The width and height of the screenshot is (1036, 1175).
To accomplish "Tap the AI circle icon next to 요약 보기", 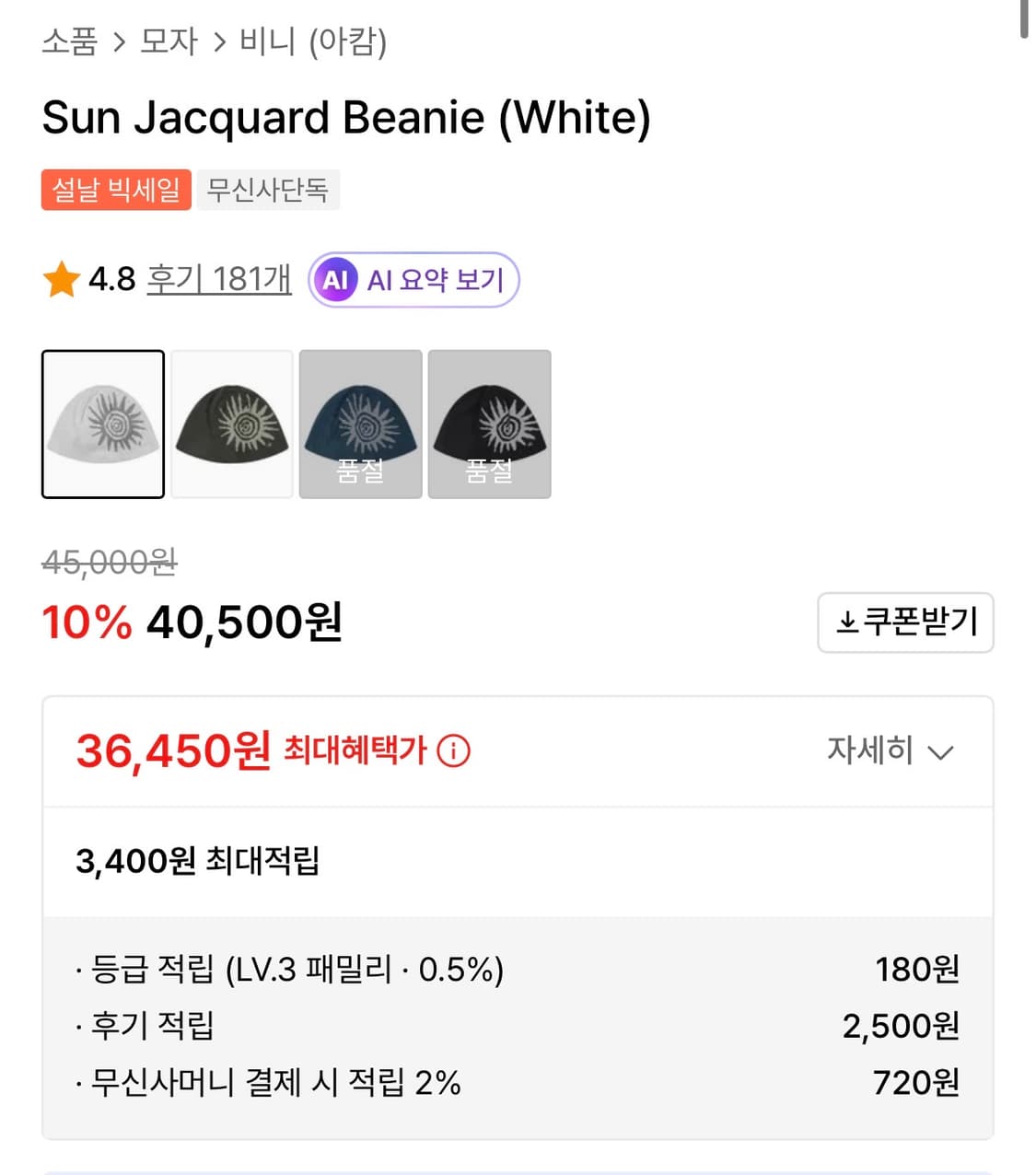I will 335,280.
